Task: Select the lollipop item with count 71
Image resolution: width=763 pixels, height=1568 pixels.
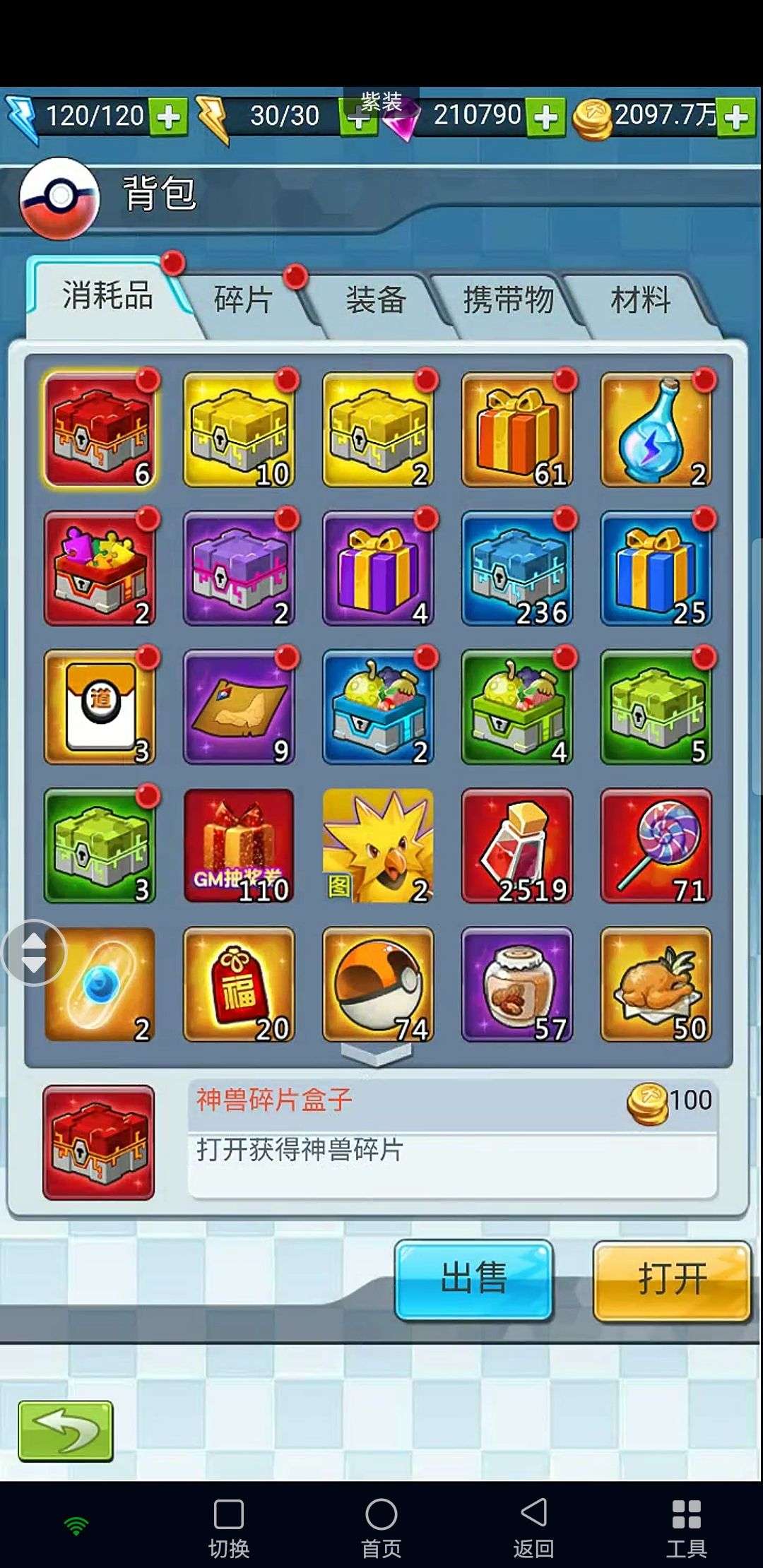Action: [x=656, y=845]
